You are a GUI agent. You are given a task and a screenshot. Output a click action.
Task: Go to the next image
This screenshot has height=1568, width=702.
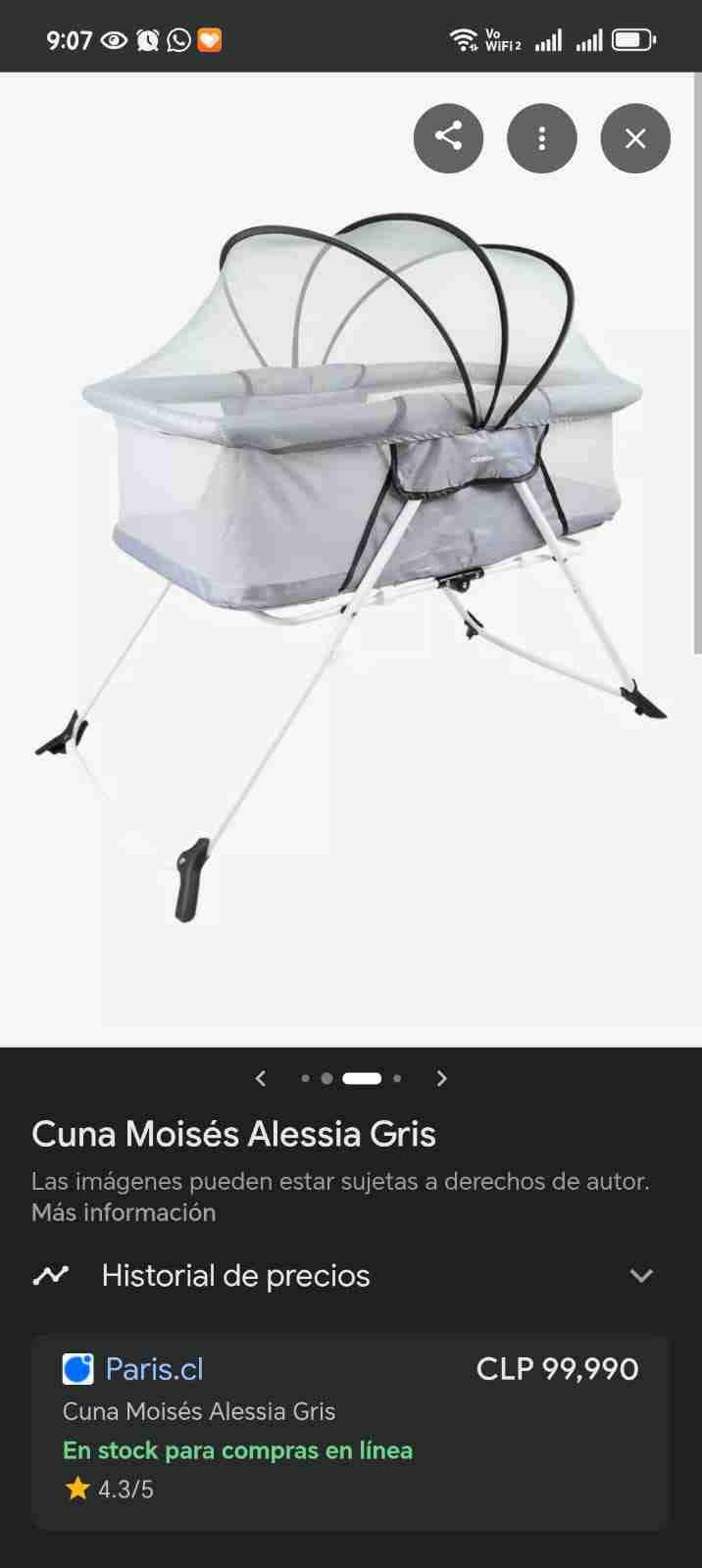(x=441, y=1078)
